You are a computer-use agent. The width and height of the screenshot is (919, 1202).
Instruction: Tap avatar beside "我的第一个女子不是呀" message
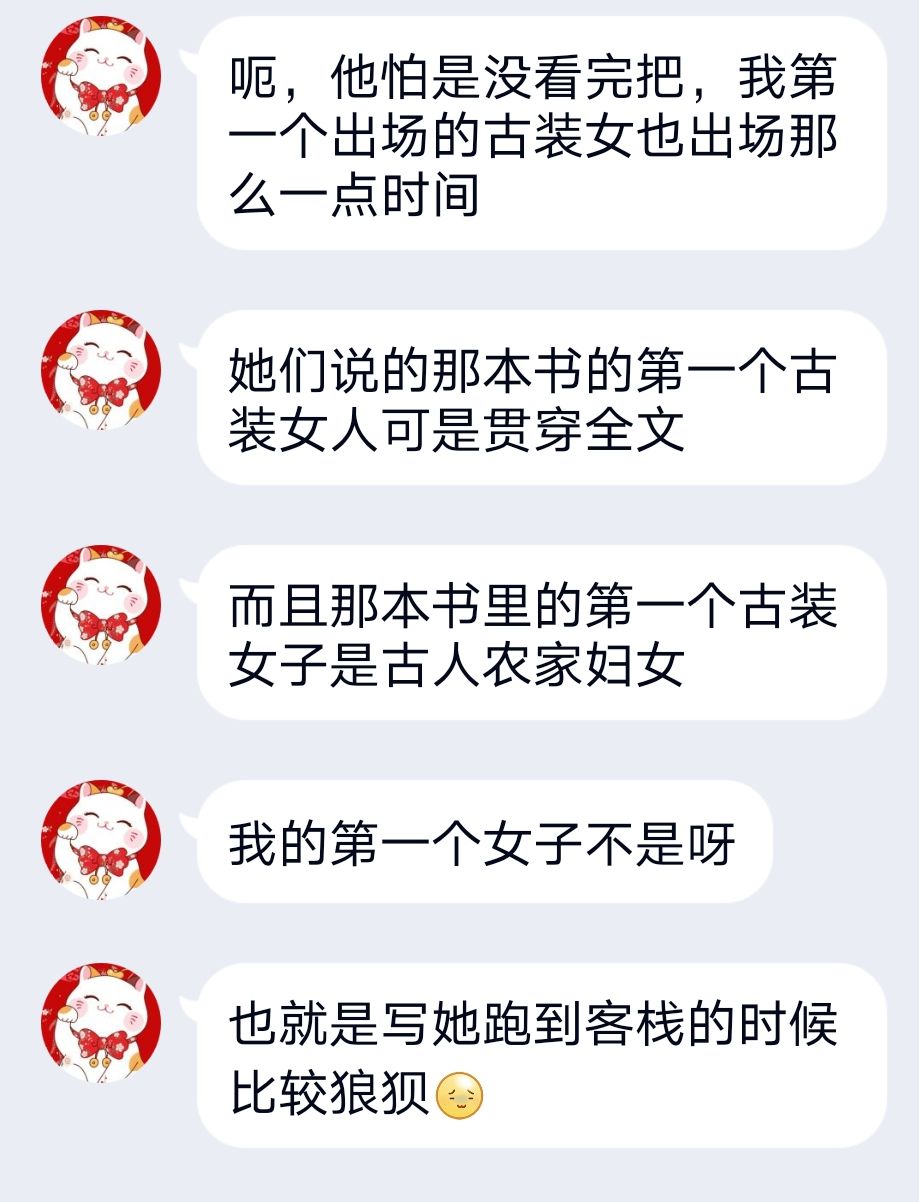[x=101, y=840]
